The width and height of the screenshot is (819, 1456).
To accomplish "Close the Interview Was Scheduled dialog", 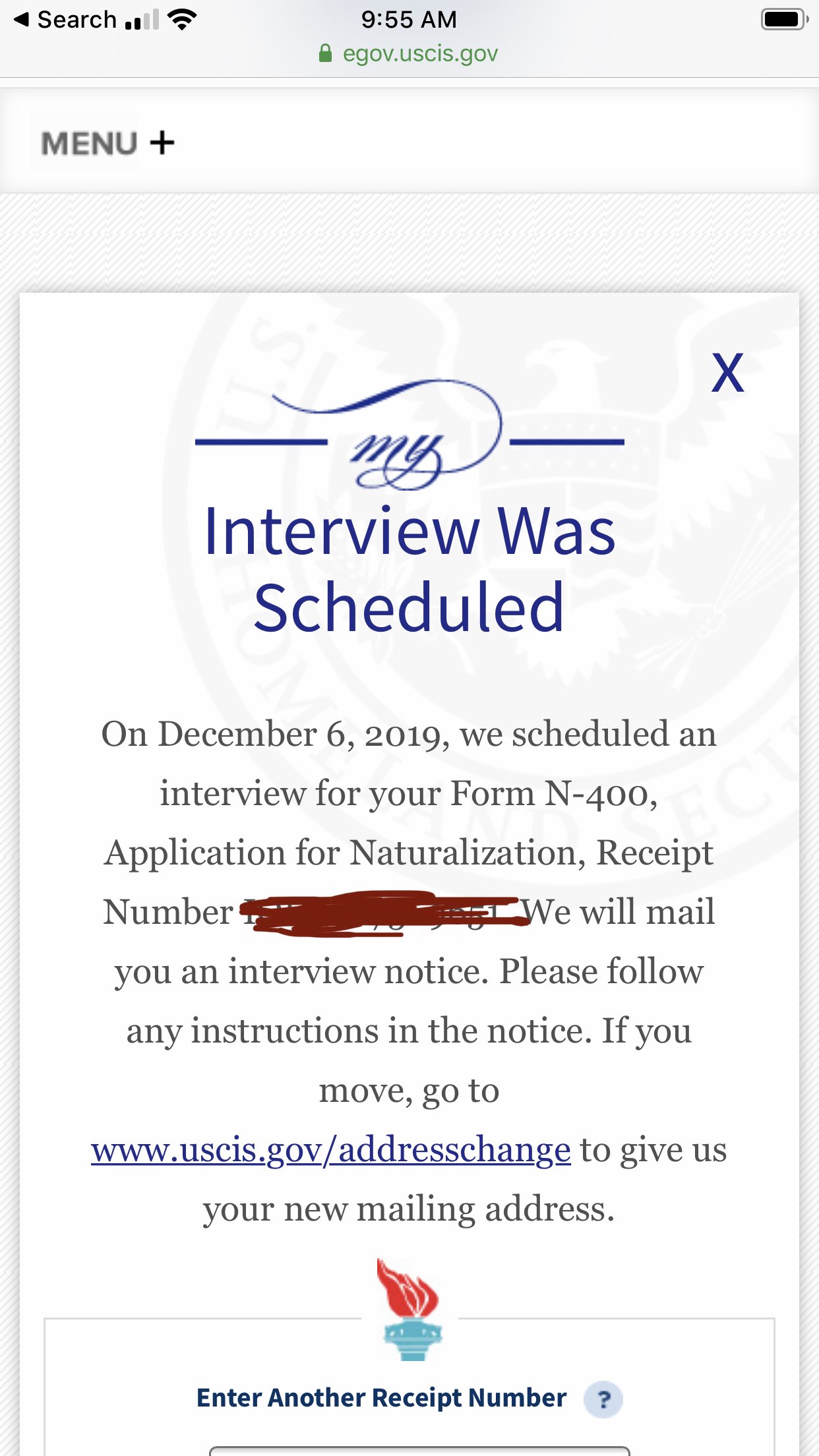I will click(727, 373).
